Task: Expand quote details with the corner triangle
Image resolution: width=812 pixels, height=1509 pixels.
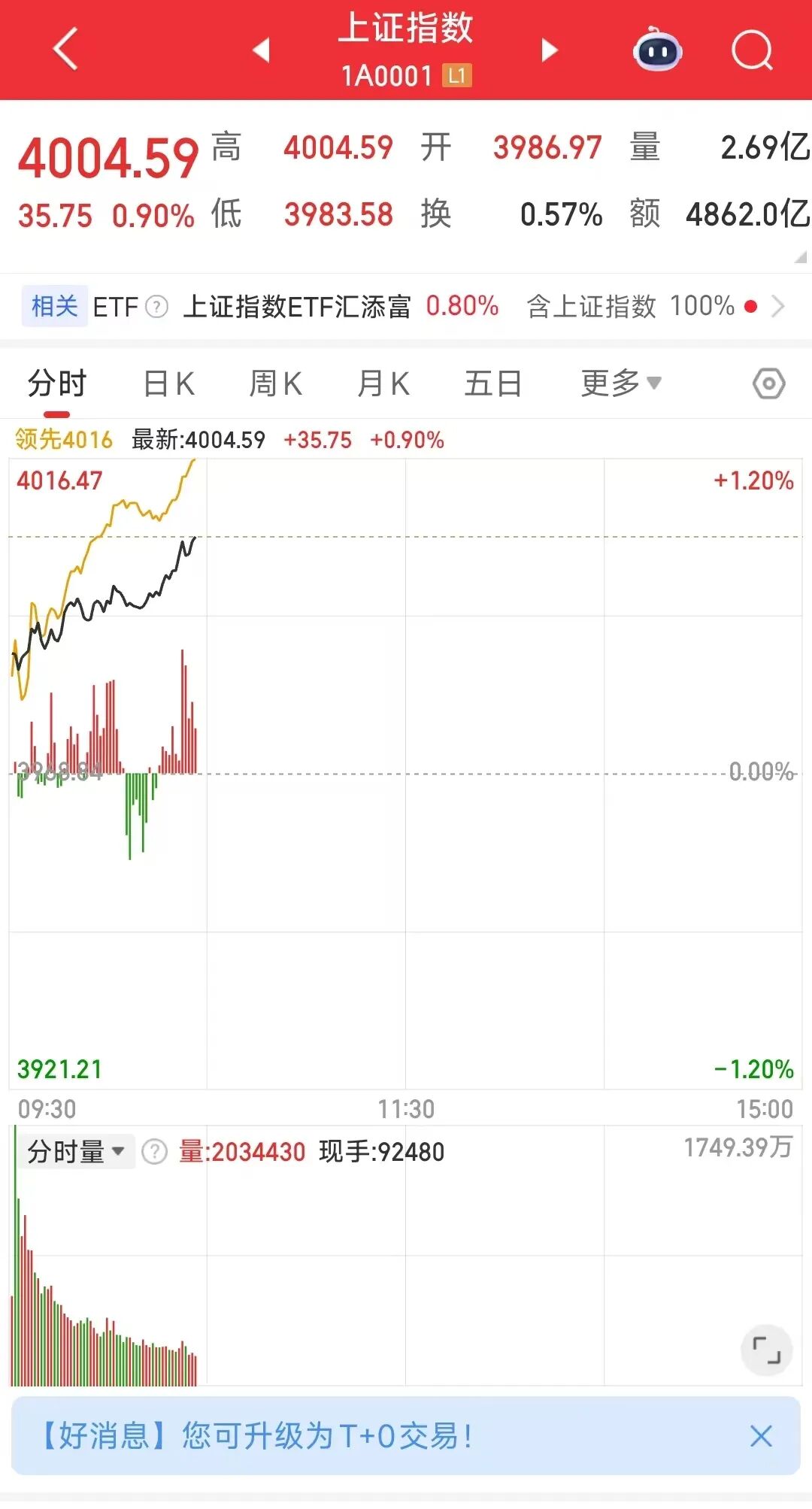Action: pos(800,257)
